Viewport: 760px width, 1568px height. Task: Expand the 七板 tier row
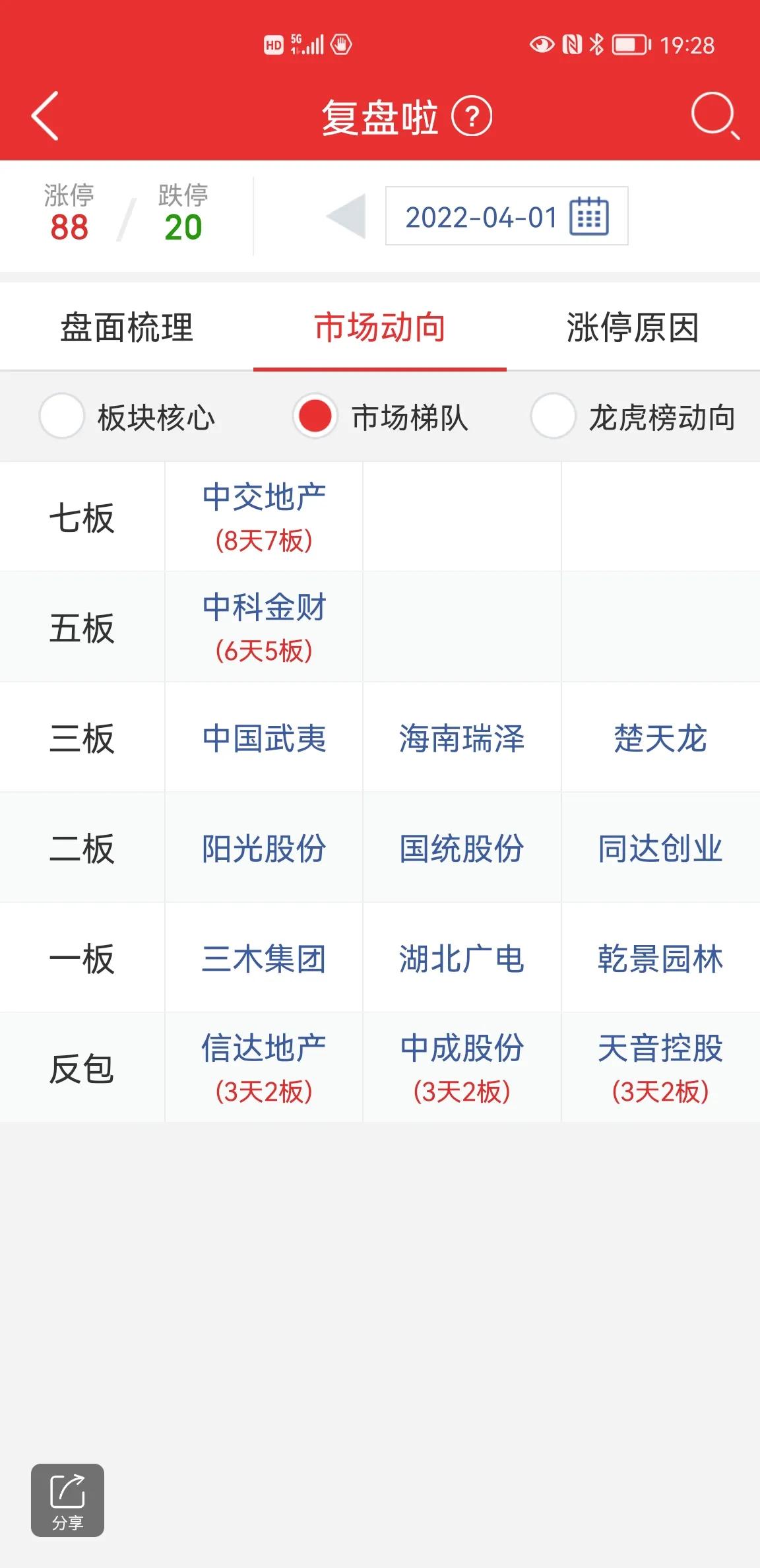(81, 517)
